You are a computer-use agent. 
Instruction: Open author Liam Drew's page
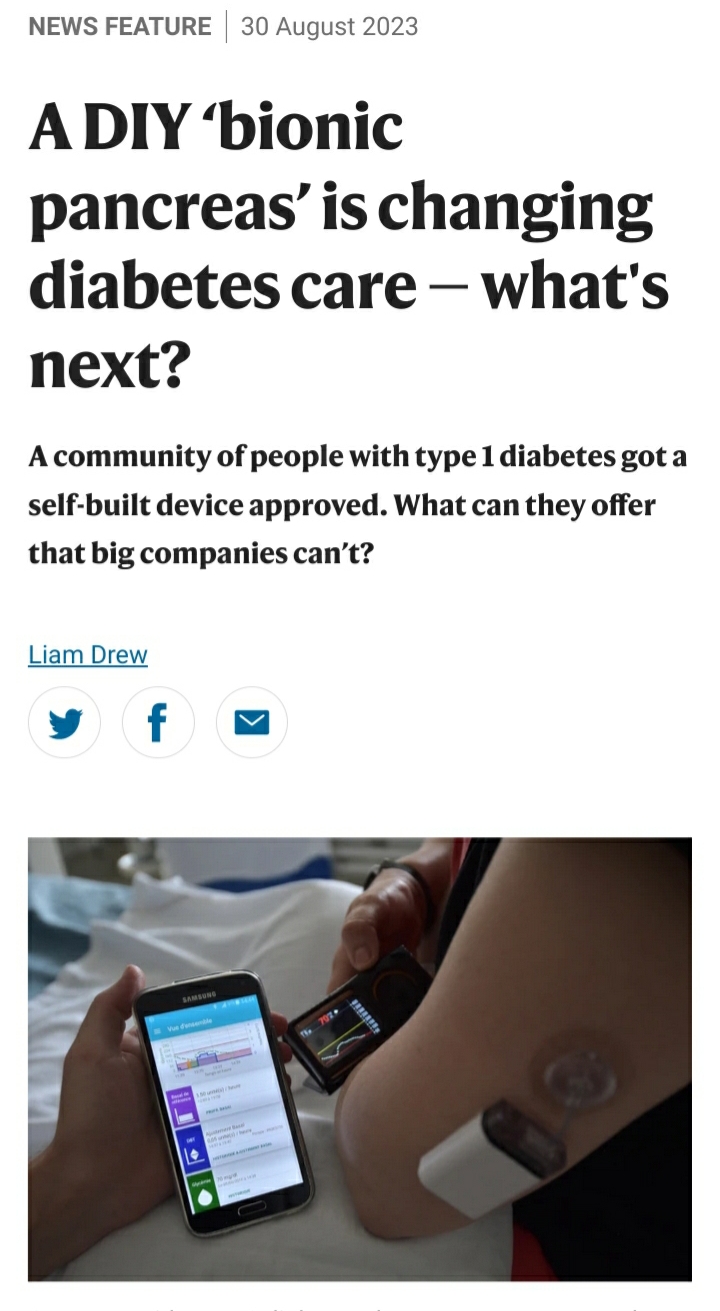click(88, 655)
